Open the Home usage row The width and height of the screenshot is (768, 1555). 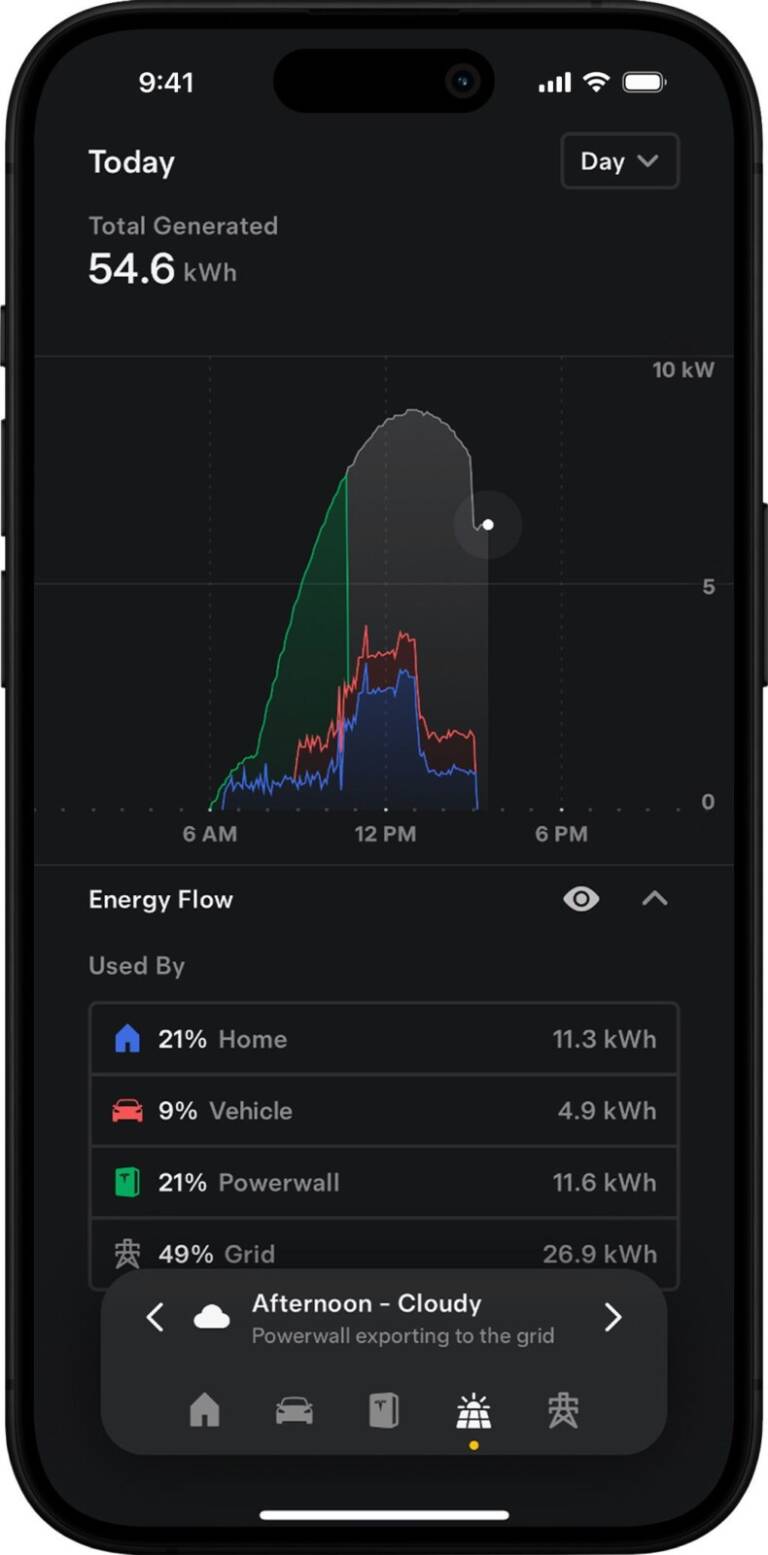point(384,1039)
